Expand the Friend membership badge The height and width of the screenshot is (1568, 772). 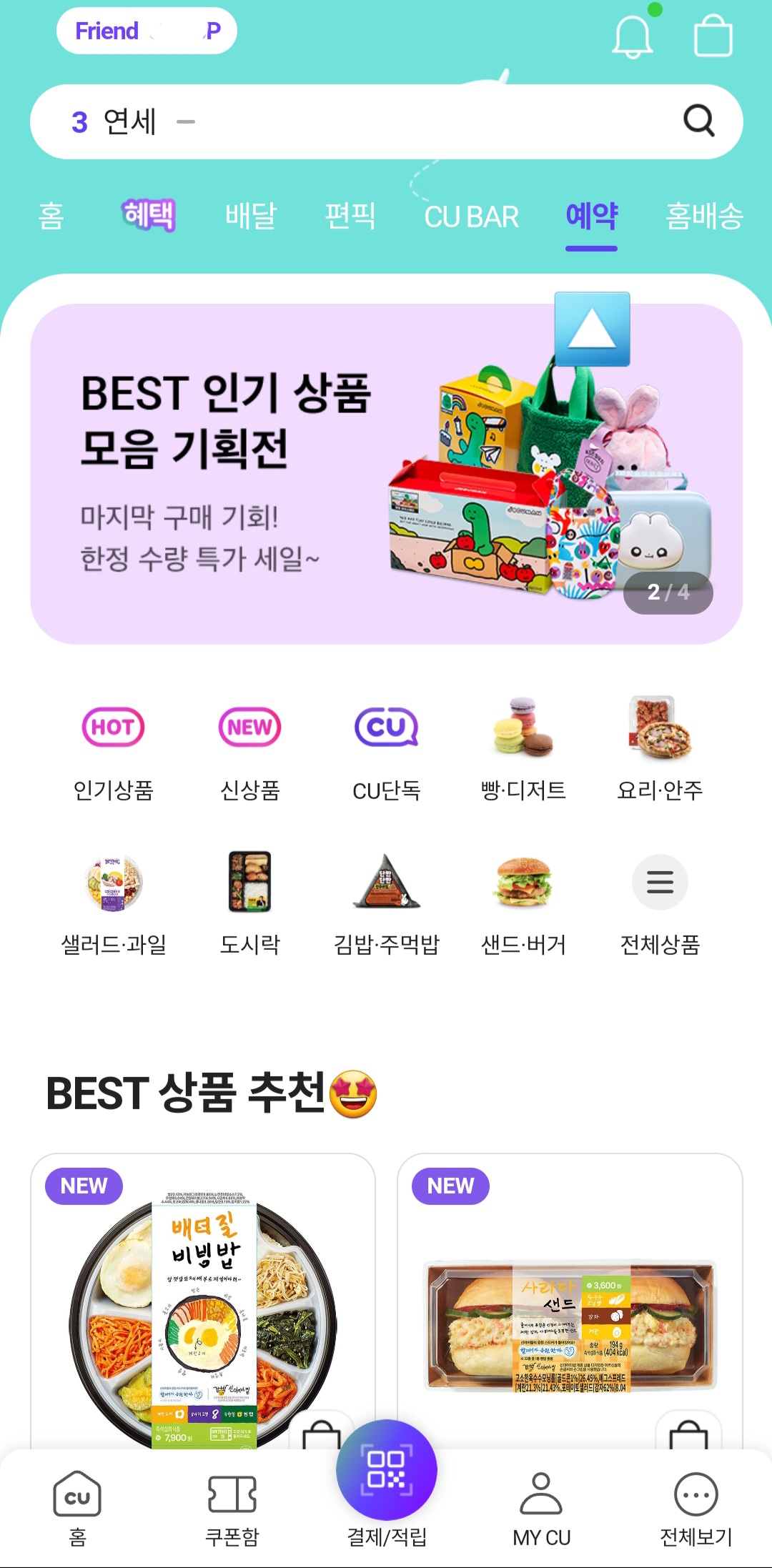click(x=147, y=30)
